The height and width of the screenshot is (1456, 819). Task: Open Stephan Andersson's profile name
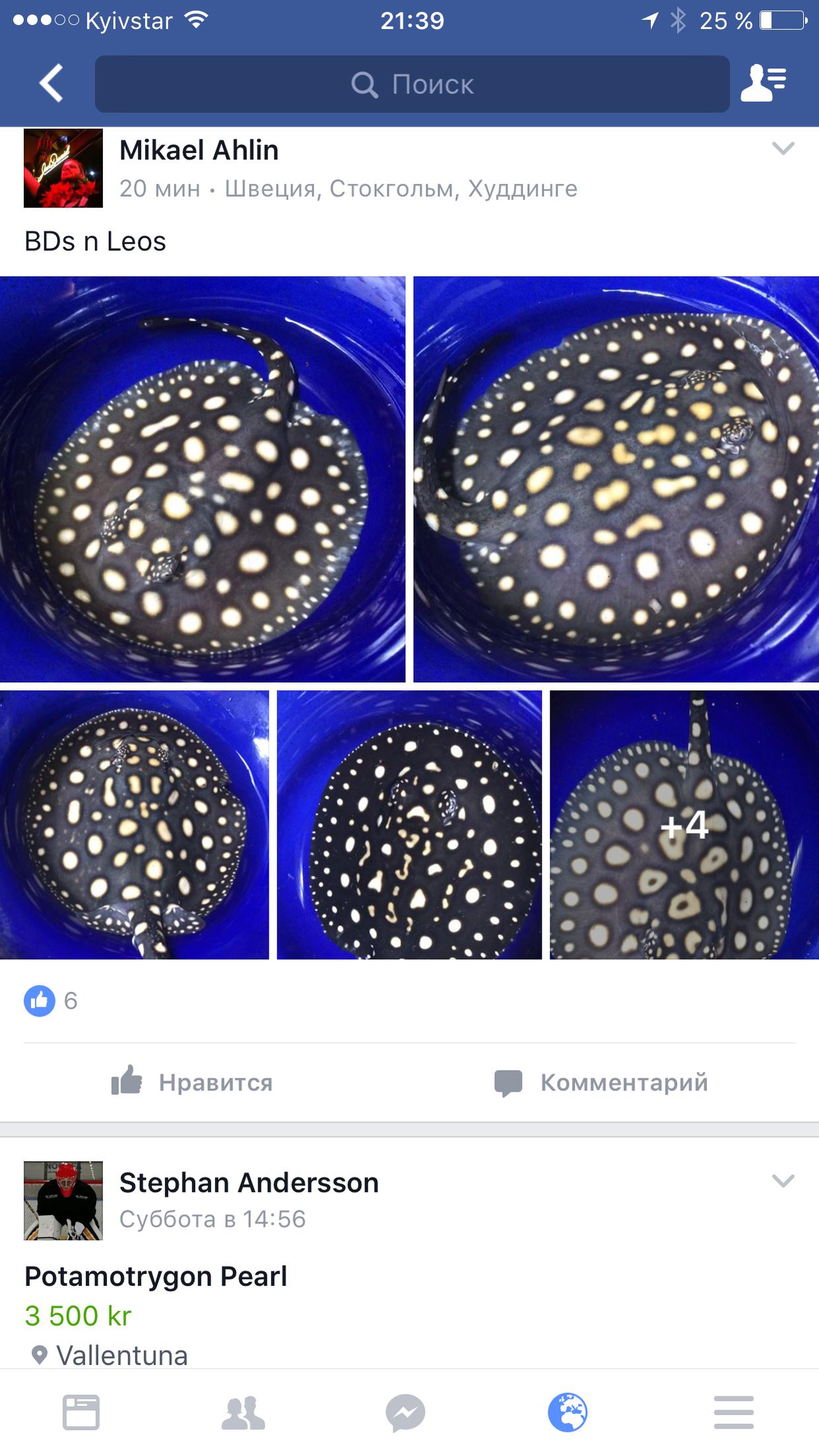click(x=249, y=1183)
